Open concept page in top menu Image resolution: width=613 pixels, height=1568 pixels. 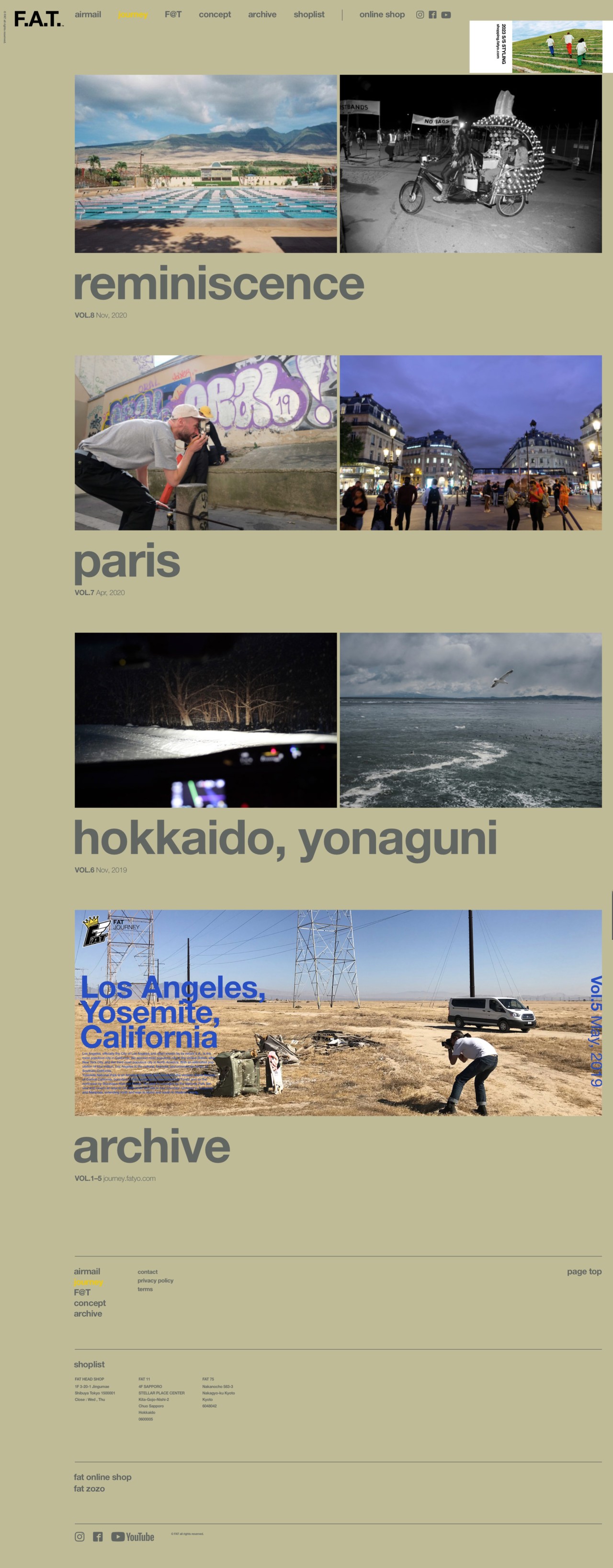(214, 15)
